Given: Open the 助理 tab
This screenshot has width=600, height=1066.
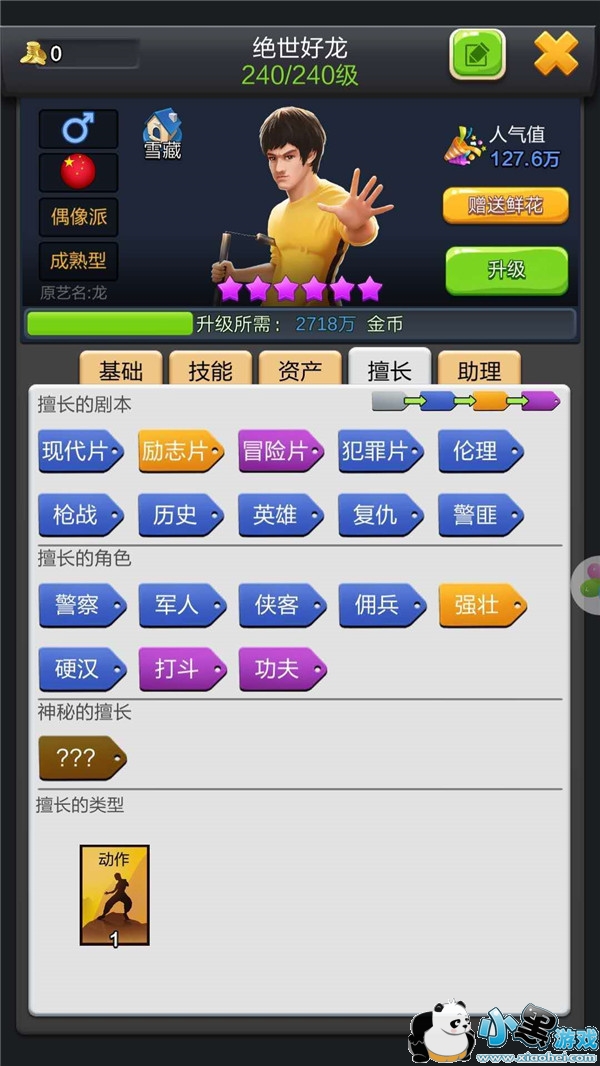Looking at the screenshot, I should click(479, 371).
